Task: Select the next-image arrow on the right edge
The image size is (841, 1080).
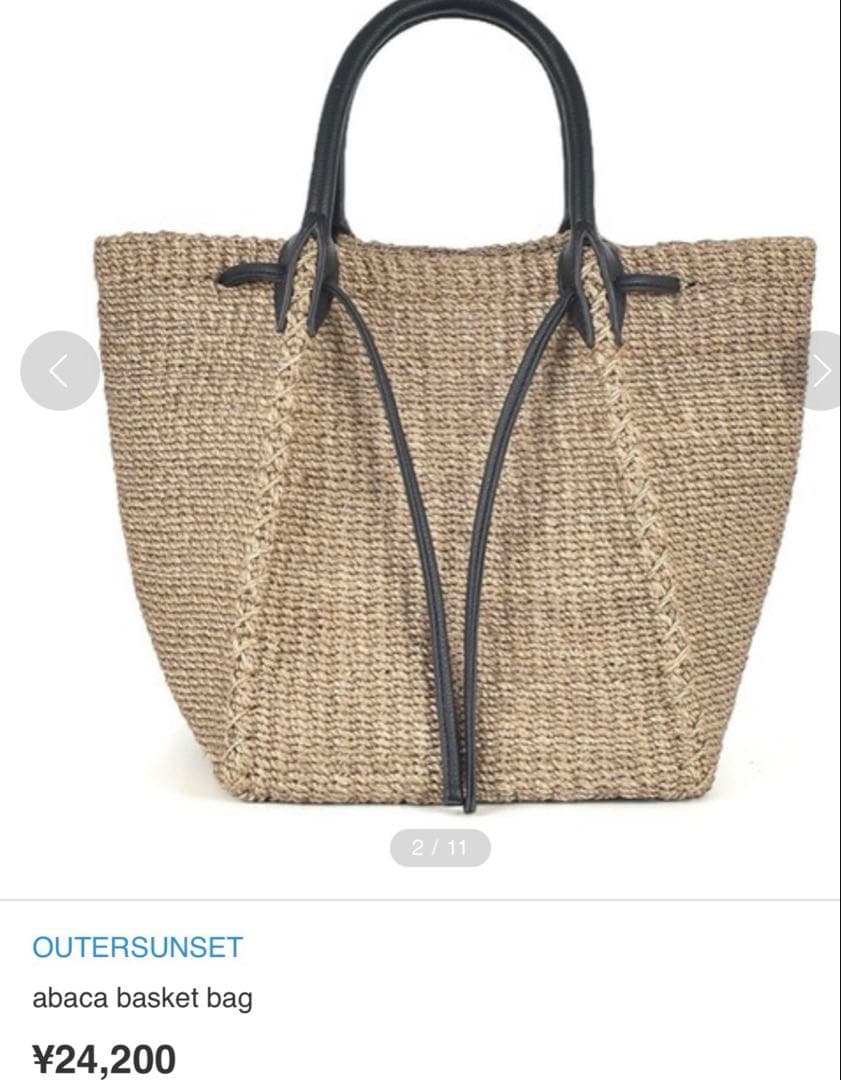Action: point(823,368)
